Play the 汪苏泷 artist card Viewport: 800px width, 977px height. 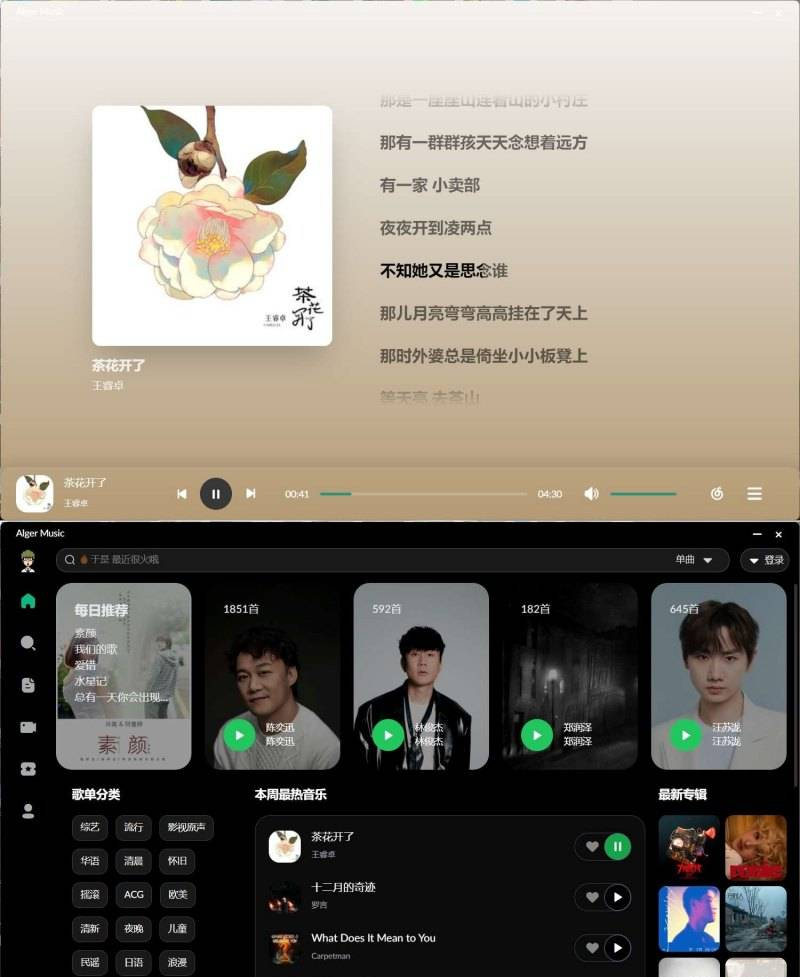coord(685,735)
